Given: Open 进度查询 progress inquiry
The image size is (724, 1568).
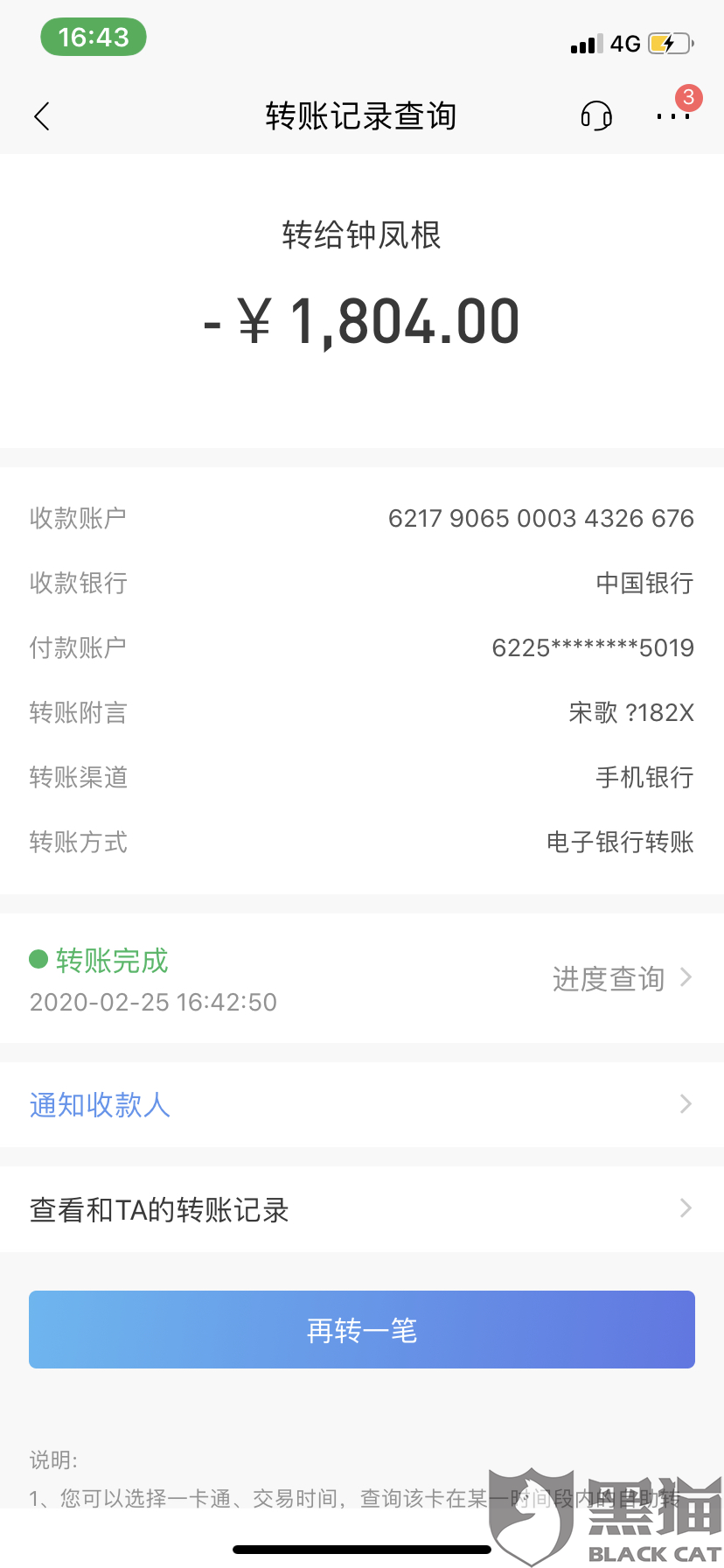Looking at the screenshot, I should pos(622,978).
